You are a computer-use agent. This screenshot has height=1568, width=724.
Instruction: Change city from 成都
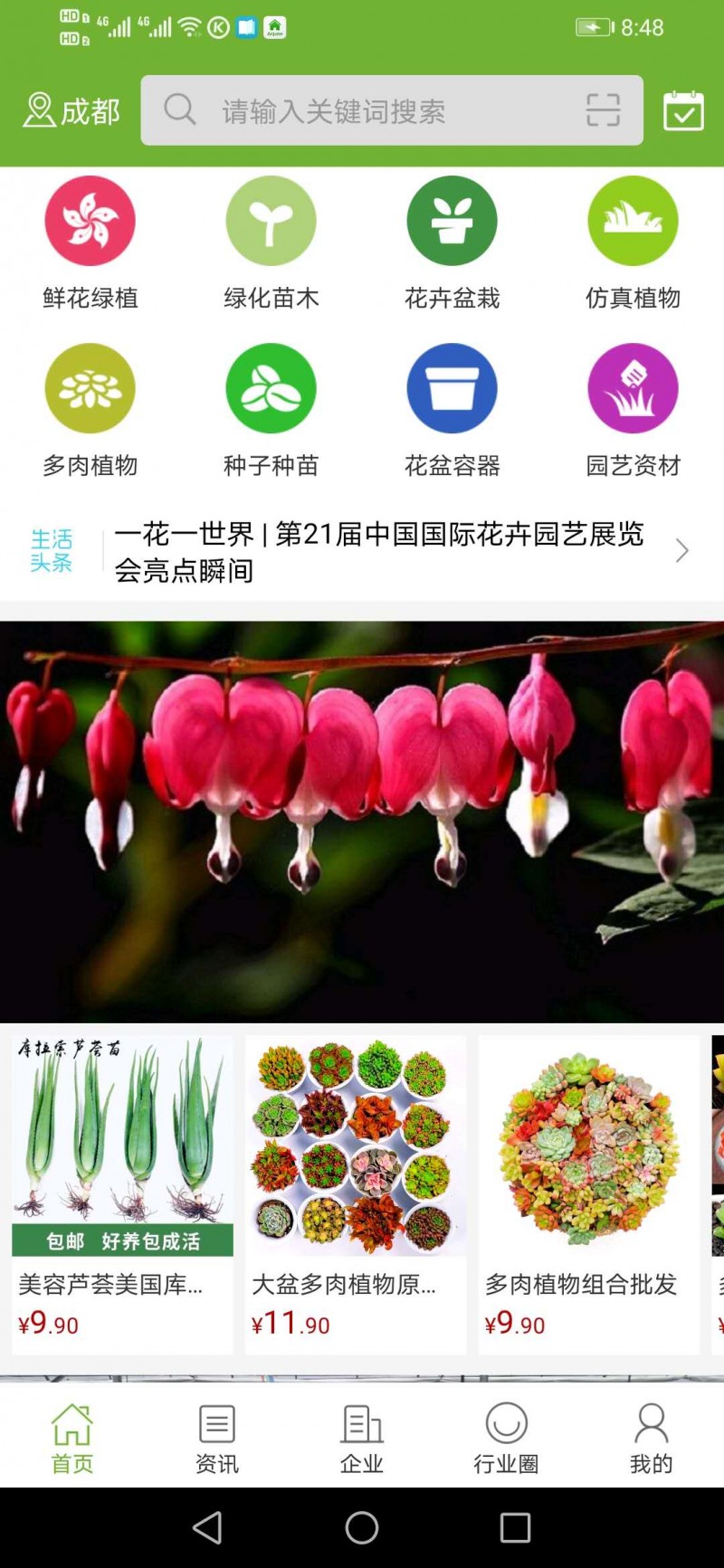pos(71,110)
